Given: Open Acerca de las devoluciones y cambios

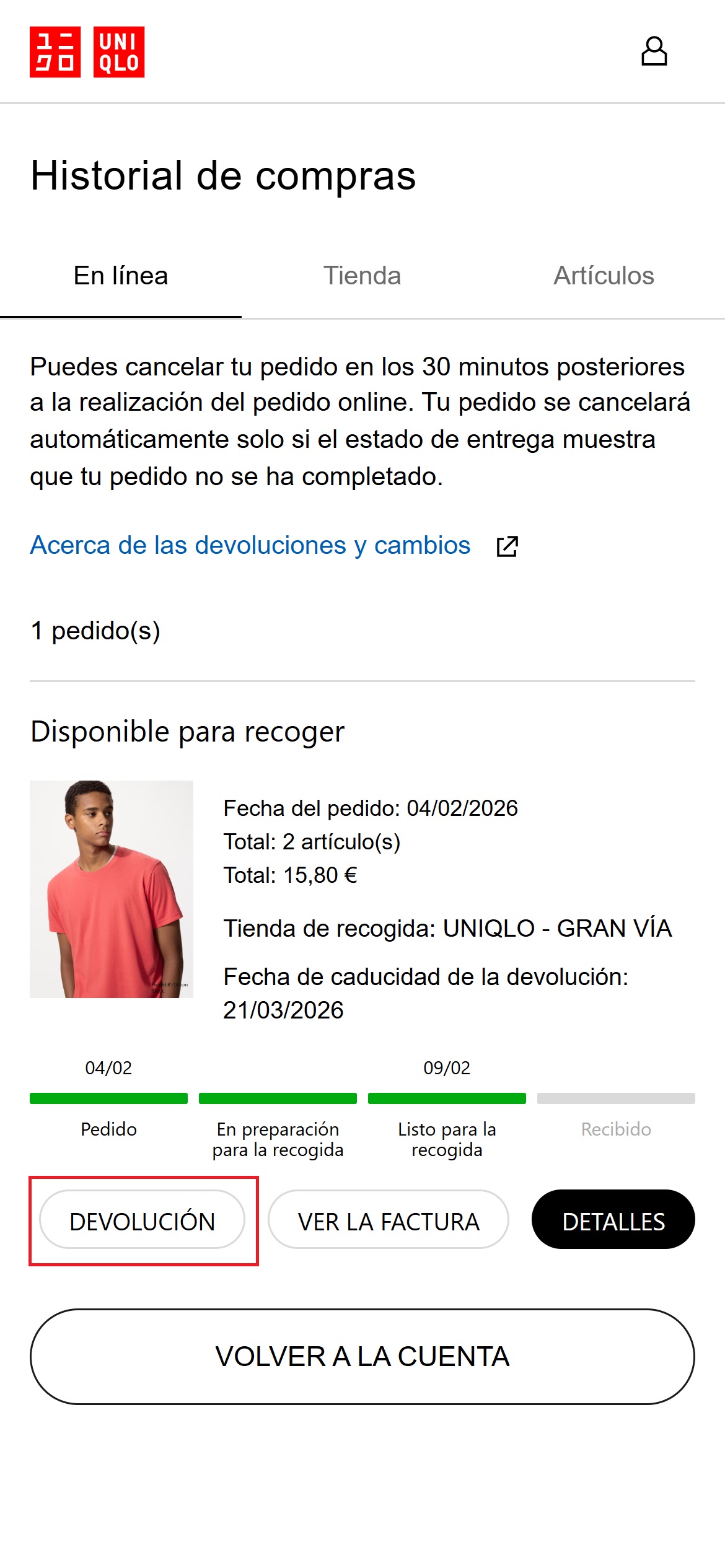Looking at the screenshot, I should [250, 546].
